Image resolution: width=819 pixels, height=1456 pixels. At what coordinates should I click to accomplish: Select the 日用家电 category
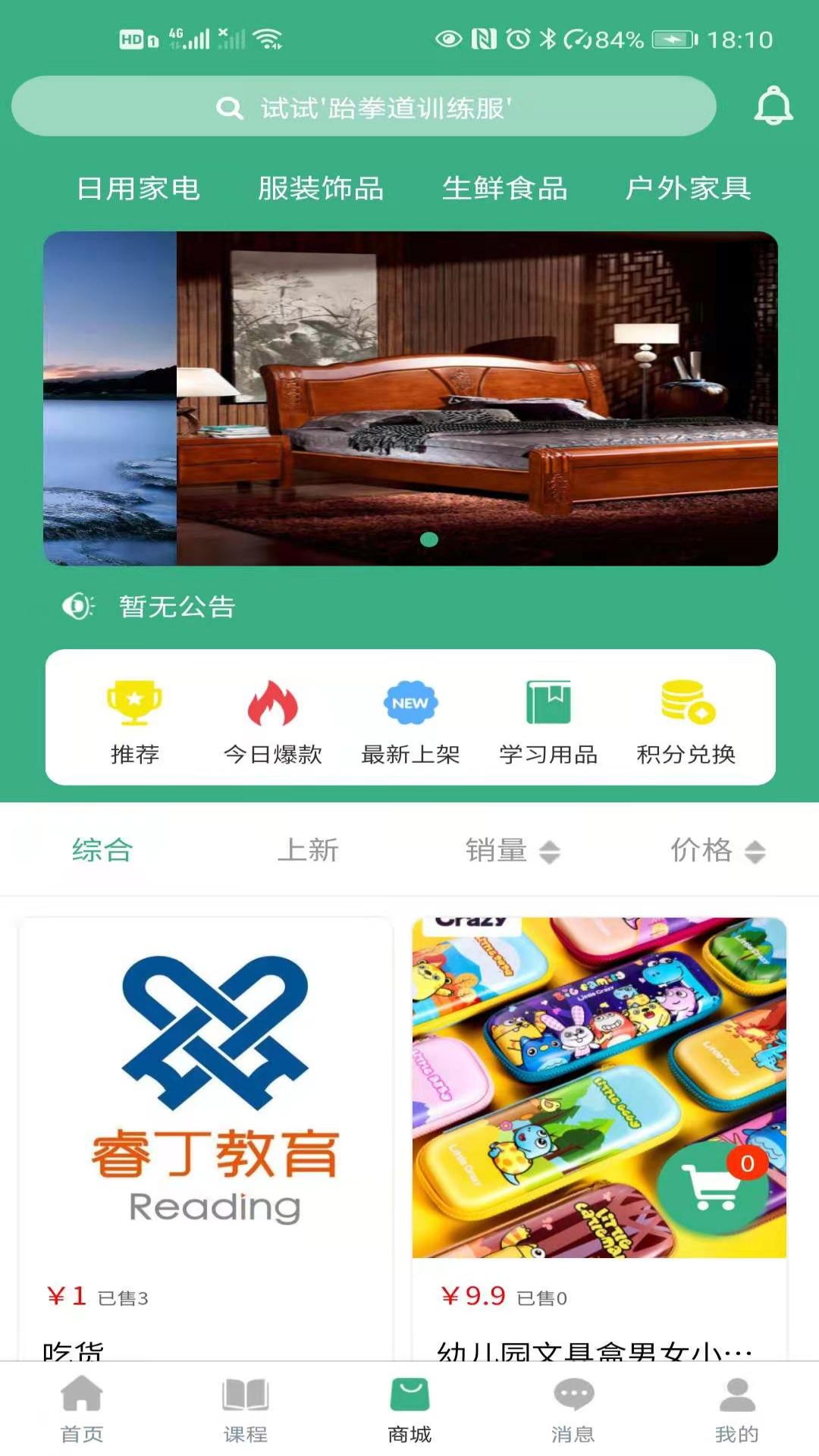pyautogui.click(x=138, y=188)
